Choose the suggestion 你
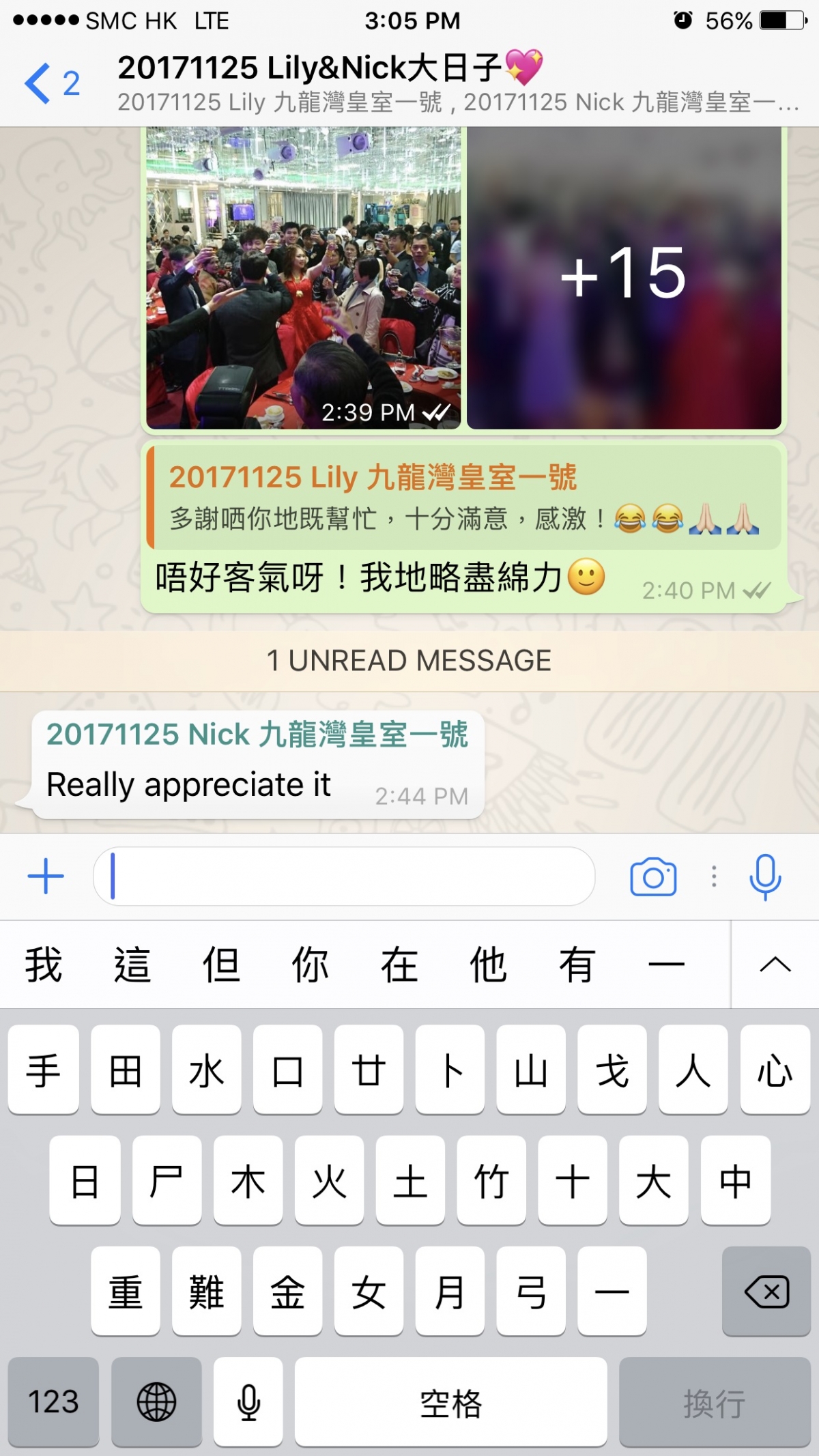The width and height of the screenshot is (819, 1456). [311, 965]
